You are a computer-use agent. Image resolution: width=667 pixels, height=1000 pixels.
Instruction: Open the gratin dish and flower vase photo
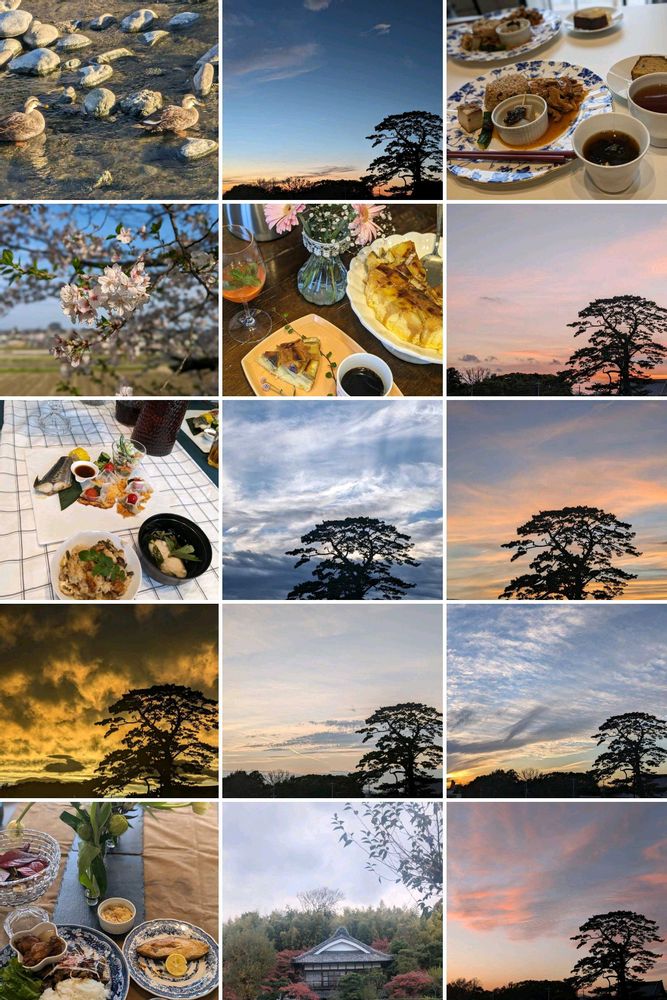[332, 300]
